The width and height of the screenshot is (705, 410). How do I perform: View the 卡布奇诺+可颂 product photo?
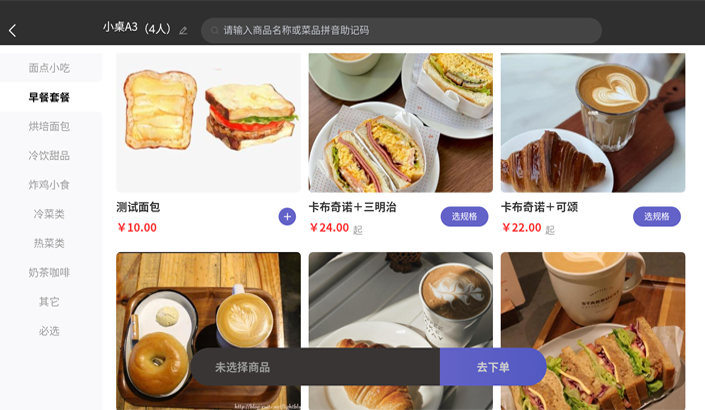592,122
